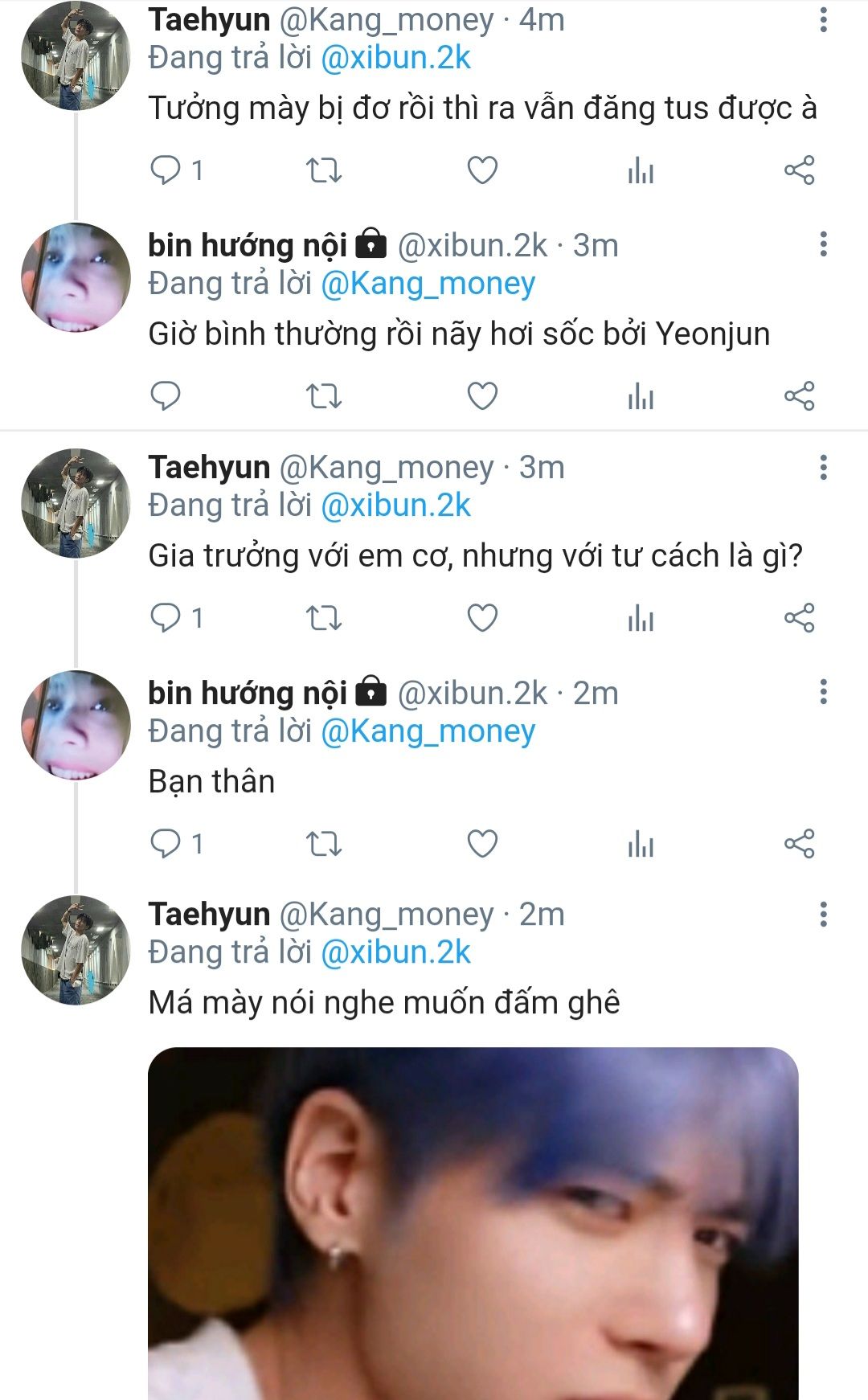Open image in 'Má mày nói nghe' tweet

(473, 1222)
